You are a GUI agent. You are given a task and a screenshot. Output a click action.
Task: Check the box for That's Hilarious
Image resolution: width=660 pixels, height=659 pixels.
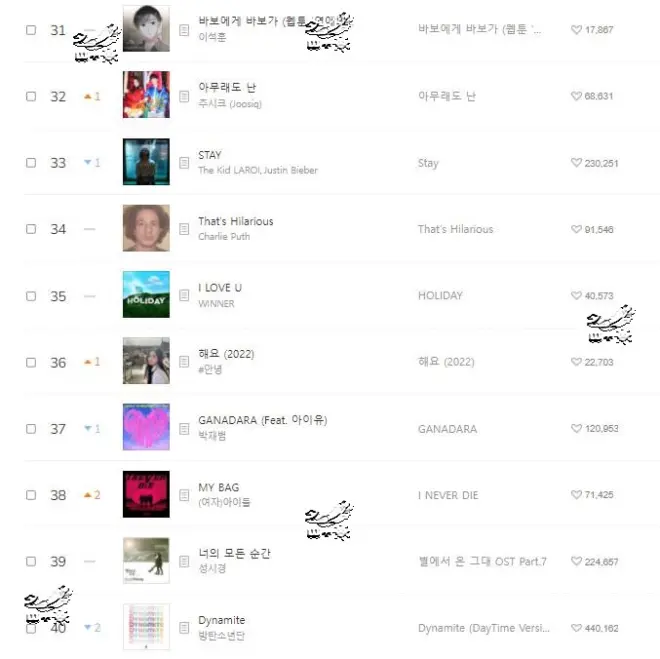31,229
